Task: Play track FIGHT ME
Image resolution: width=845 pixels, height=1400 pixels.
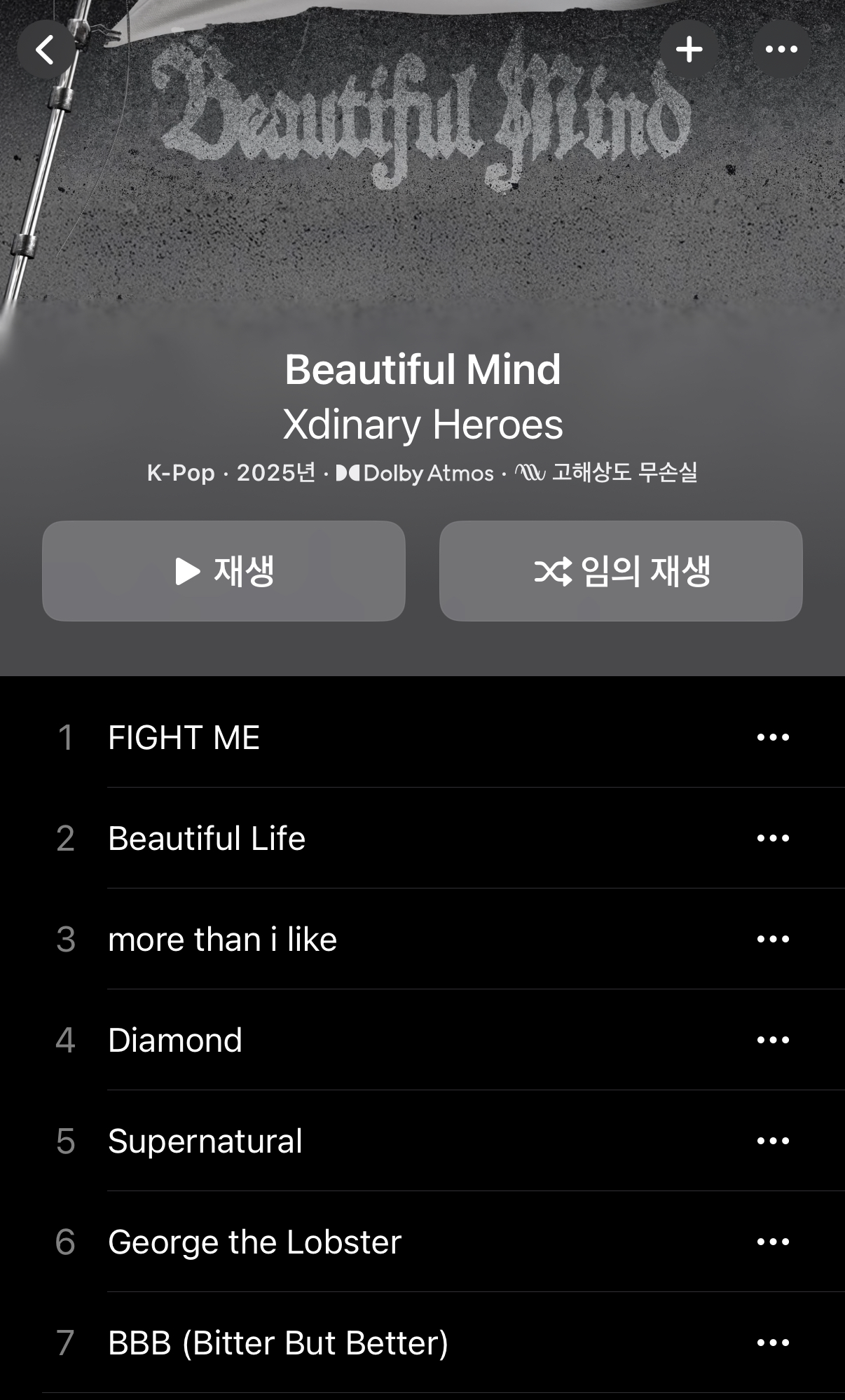Action: click(x=422, y=737)
